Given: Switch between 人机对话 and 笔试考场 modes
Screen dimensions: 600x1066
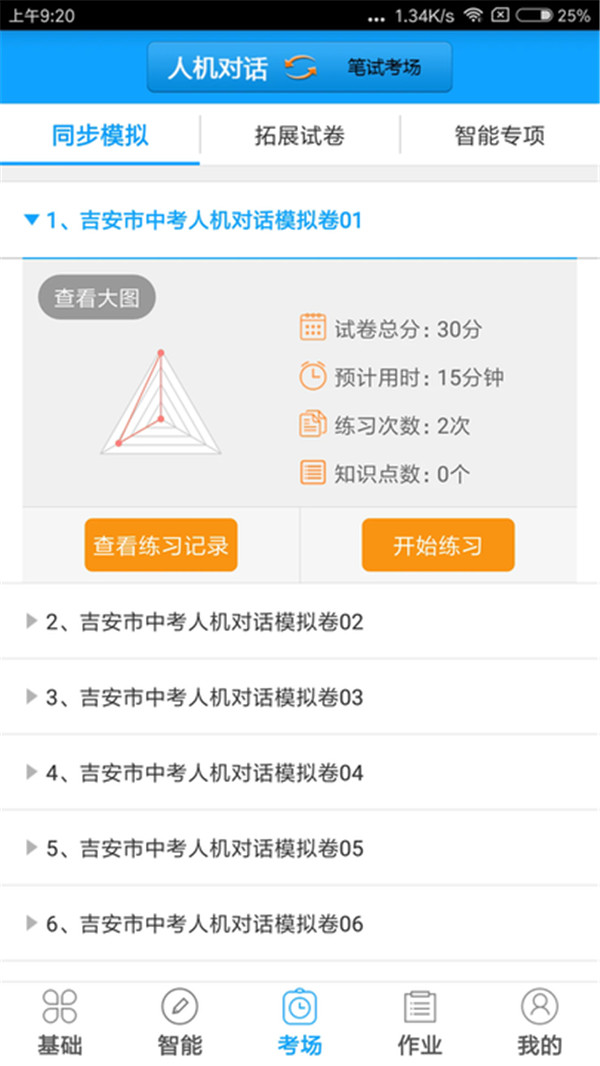Looking at the screenshot, I should [x=299, y=68].
